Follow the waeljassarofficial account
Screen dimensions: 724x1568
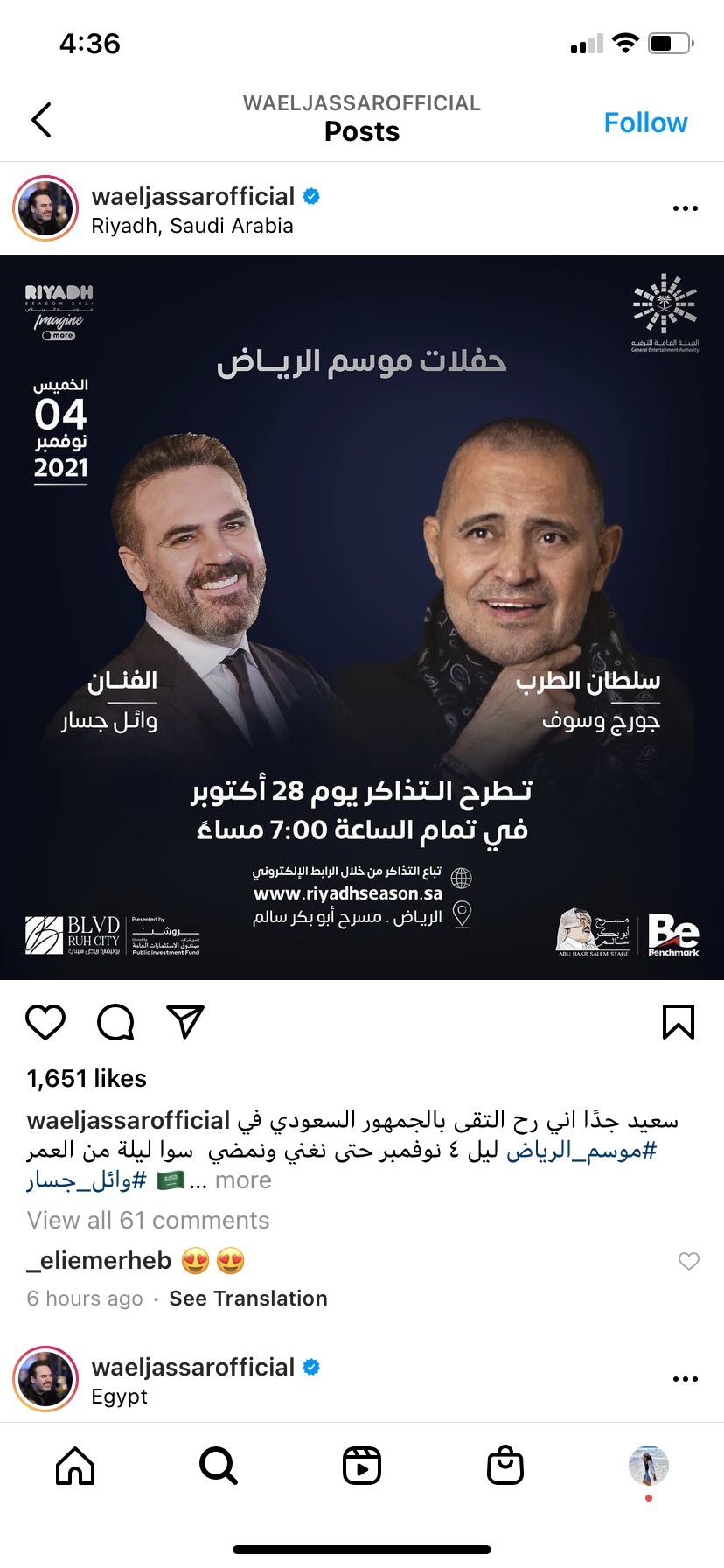(645, 122)
